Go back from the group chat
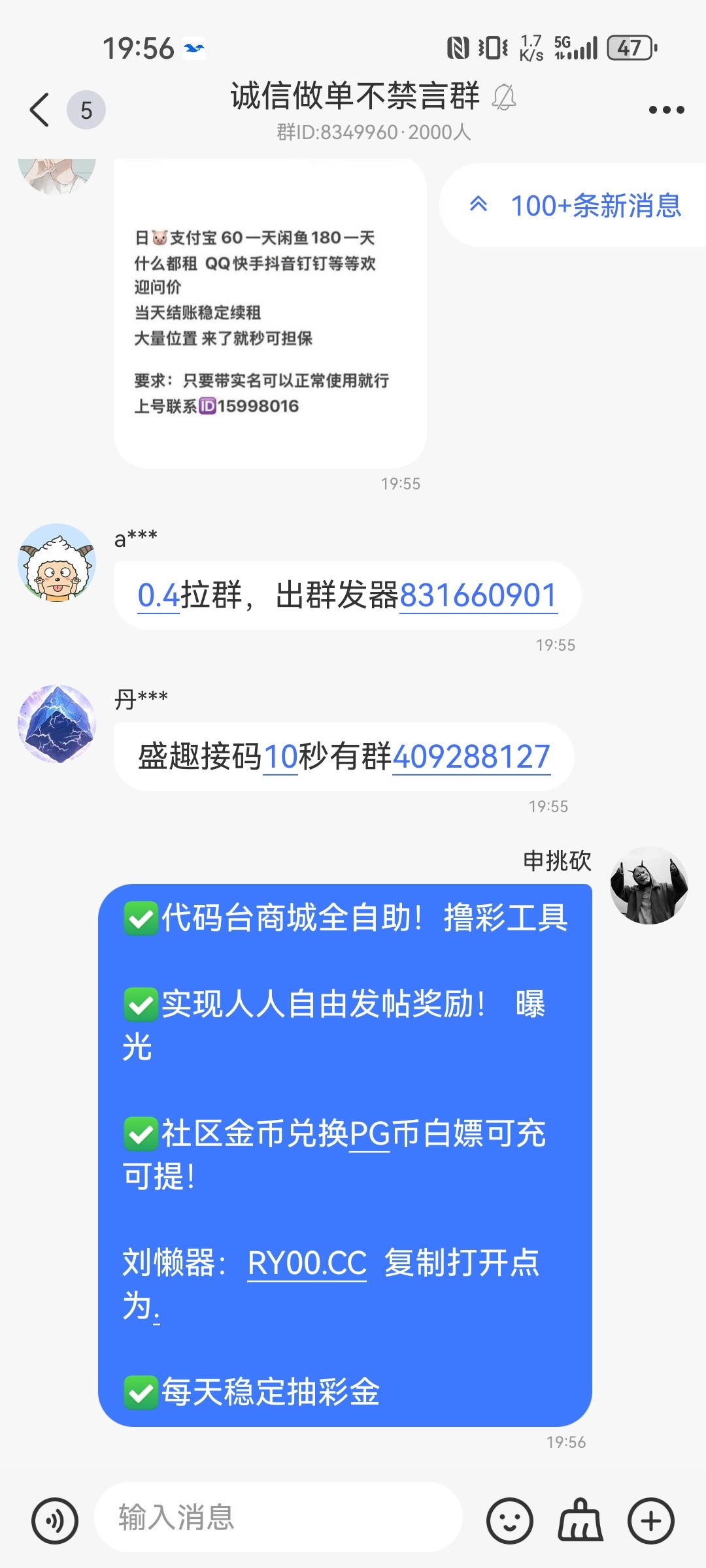Viewport: 706px width, 1568px height. tap(40, 110)
